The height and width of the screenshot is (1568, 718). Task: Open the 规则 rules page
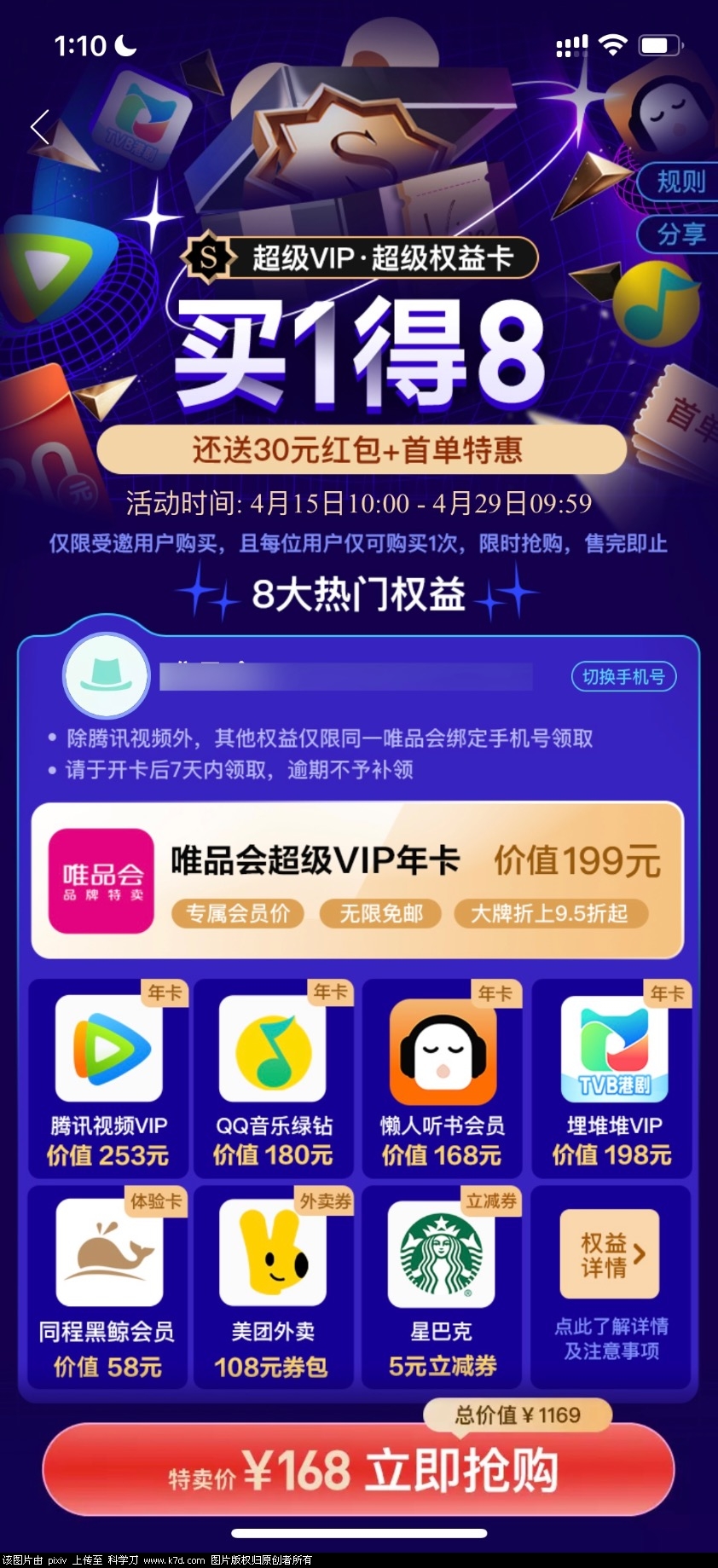click(x=680, y=181)
